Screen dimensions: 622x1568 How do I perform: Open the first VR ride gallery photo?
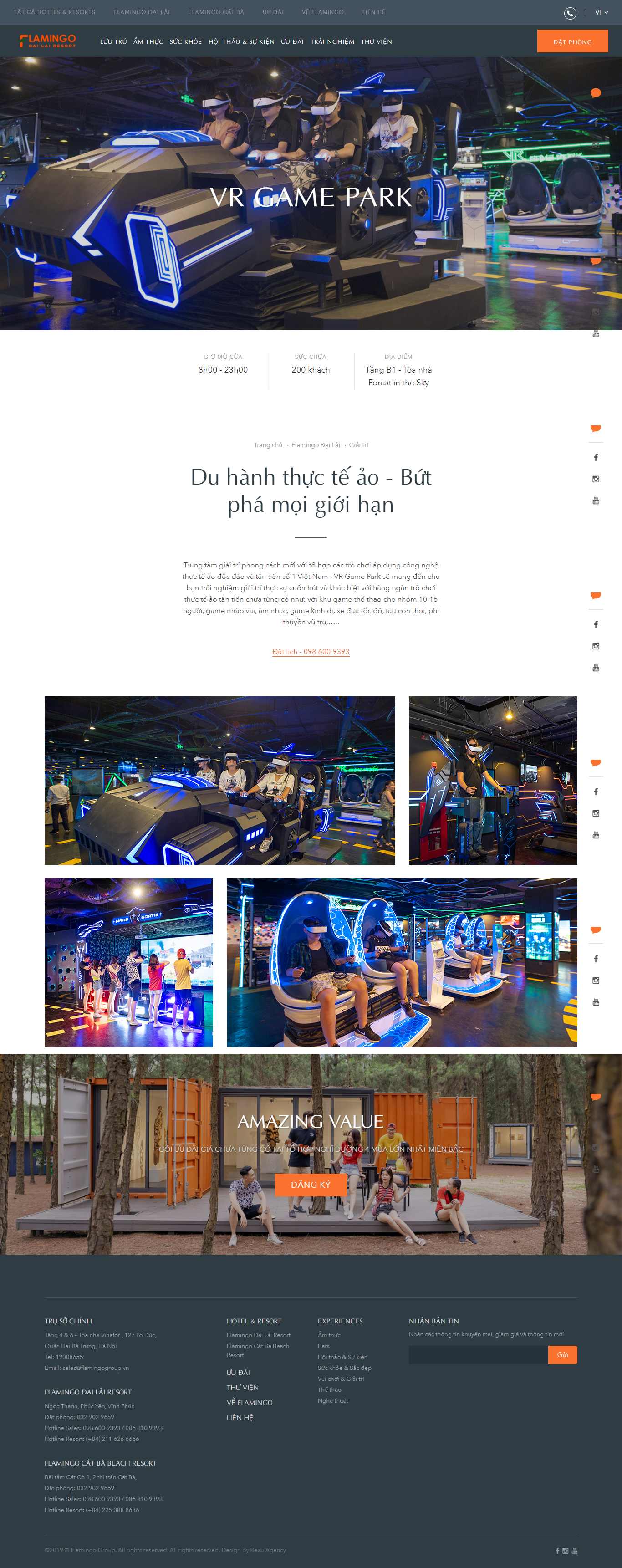pyautogui.click(x=219, y=780)
